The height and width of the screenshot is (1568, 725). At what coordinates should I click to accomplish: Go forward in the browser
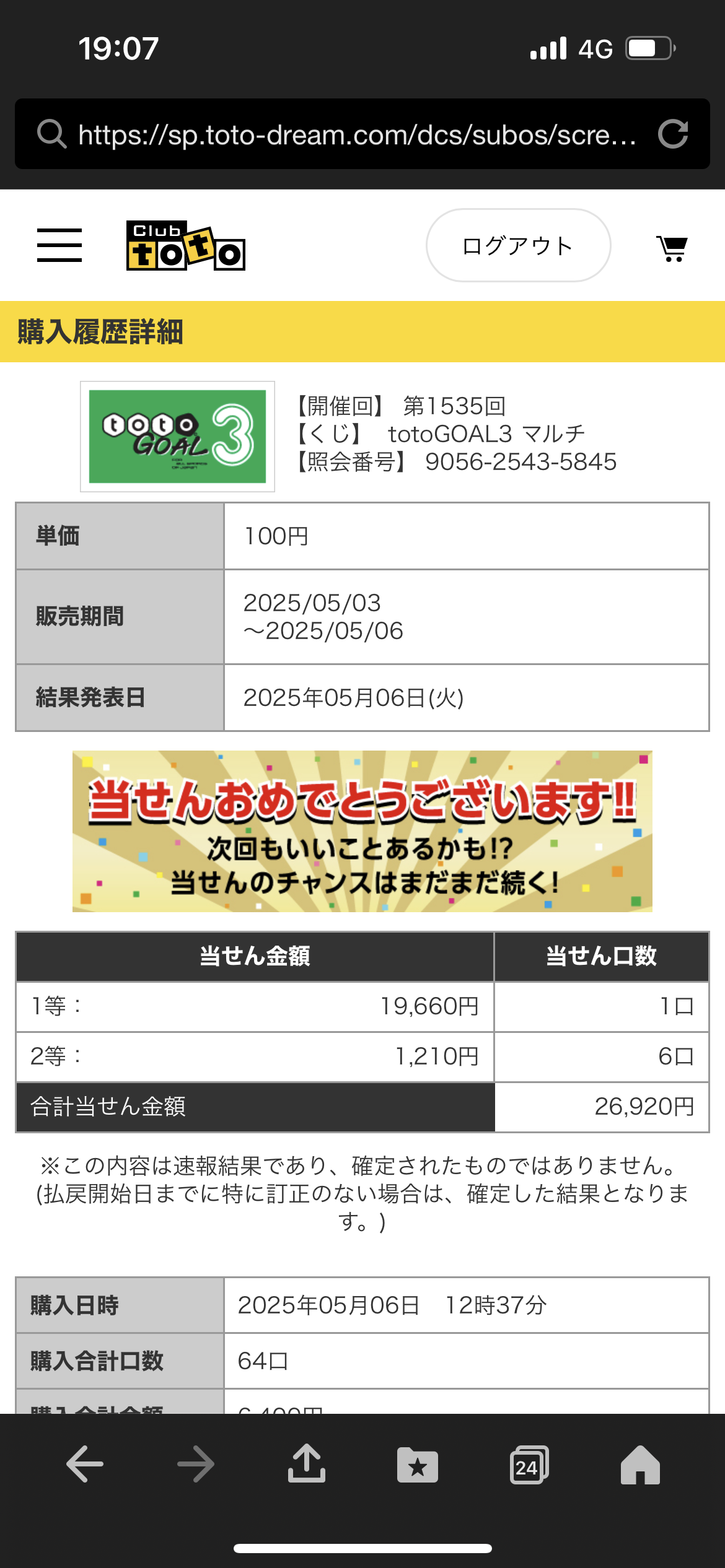pyautogui.click(x=196, y=1464)
